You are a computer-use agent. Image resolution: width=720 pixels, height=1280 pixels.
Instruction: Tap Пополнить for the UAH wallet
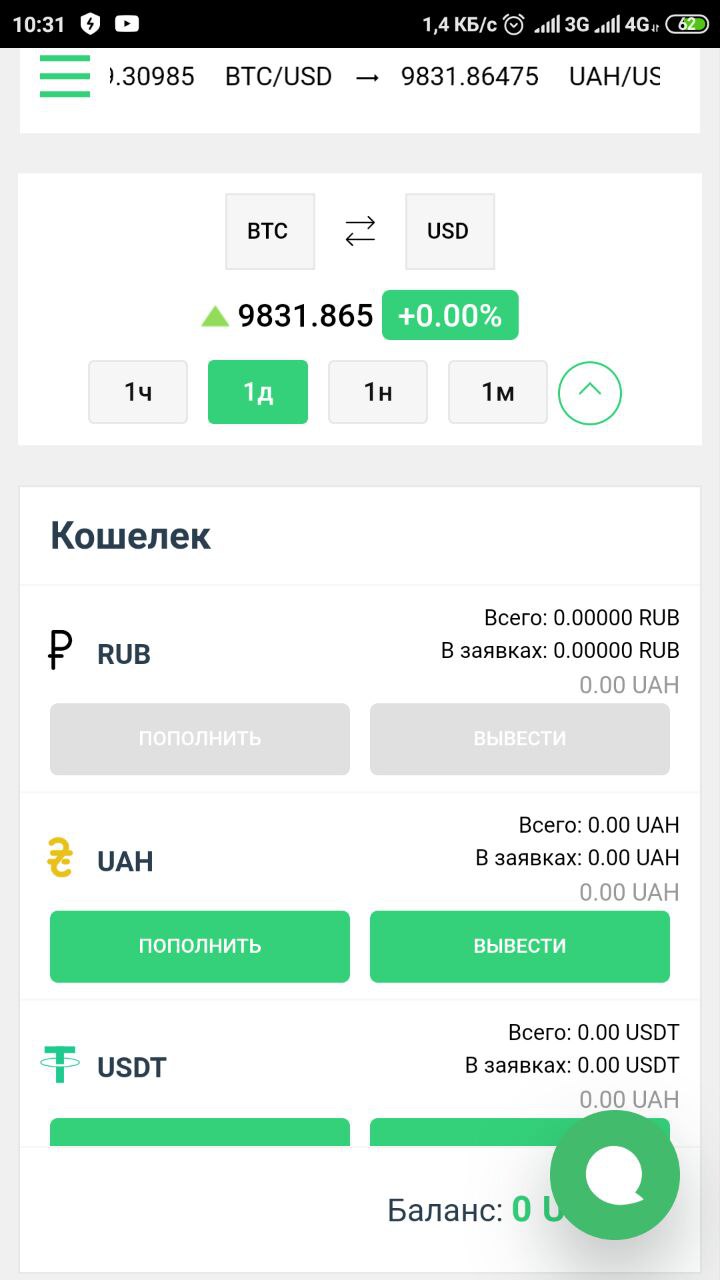[200, 946]
